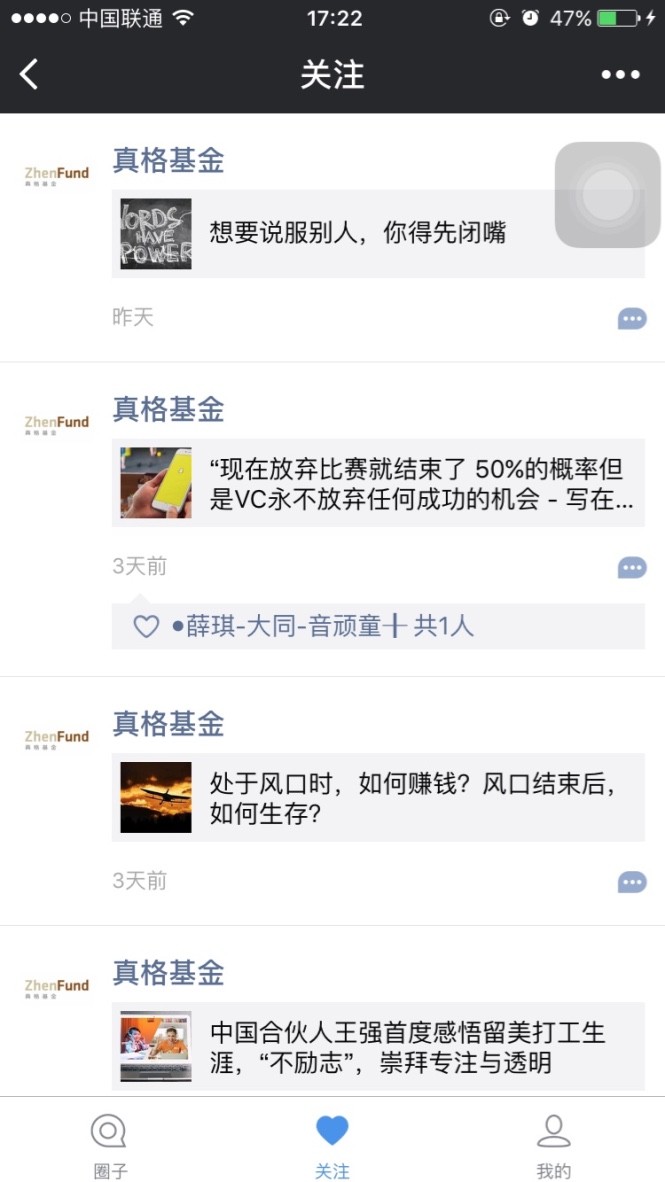Tap the AssistiveTouch floating button

607,195
